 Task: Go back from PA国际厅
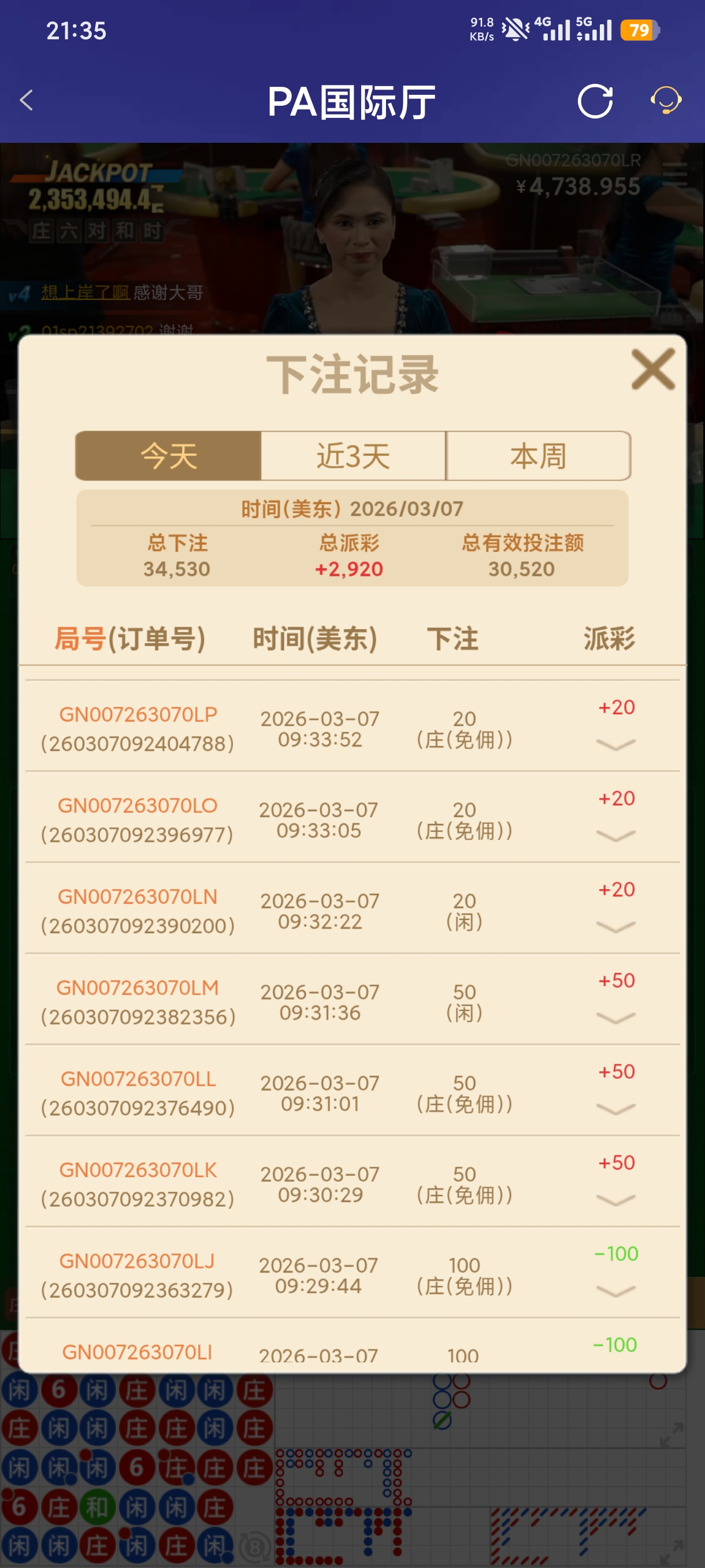tap(26, 101)
